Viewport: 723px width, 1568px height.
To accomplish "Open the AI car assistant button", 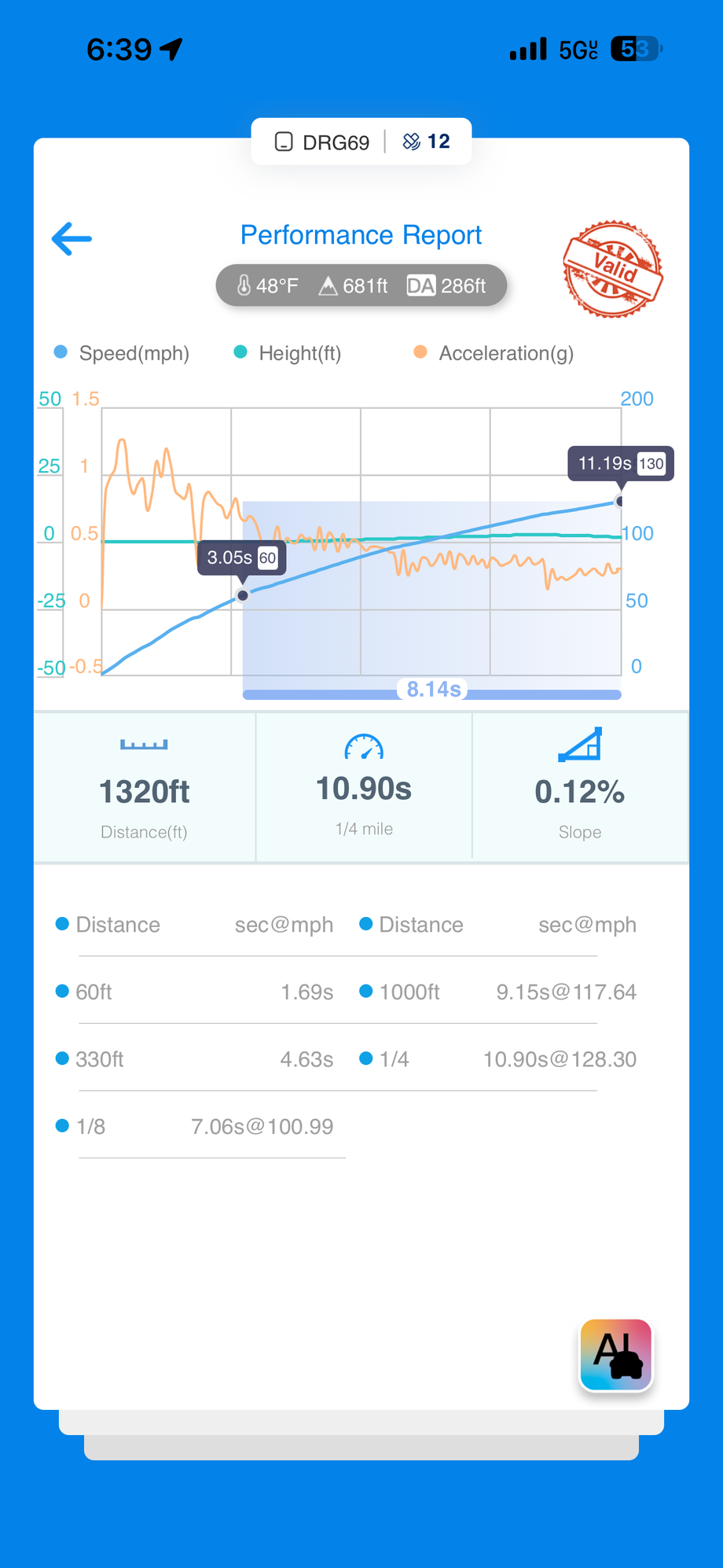I will point(616,1355).
